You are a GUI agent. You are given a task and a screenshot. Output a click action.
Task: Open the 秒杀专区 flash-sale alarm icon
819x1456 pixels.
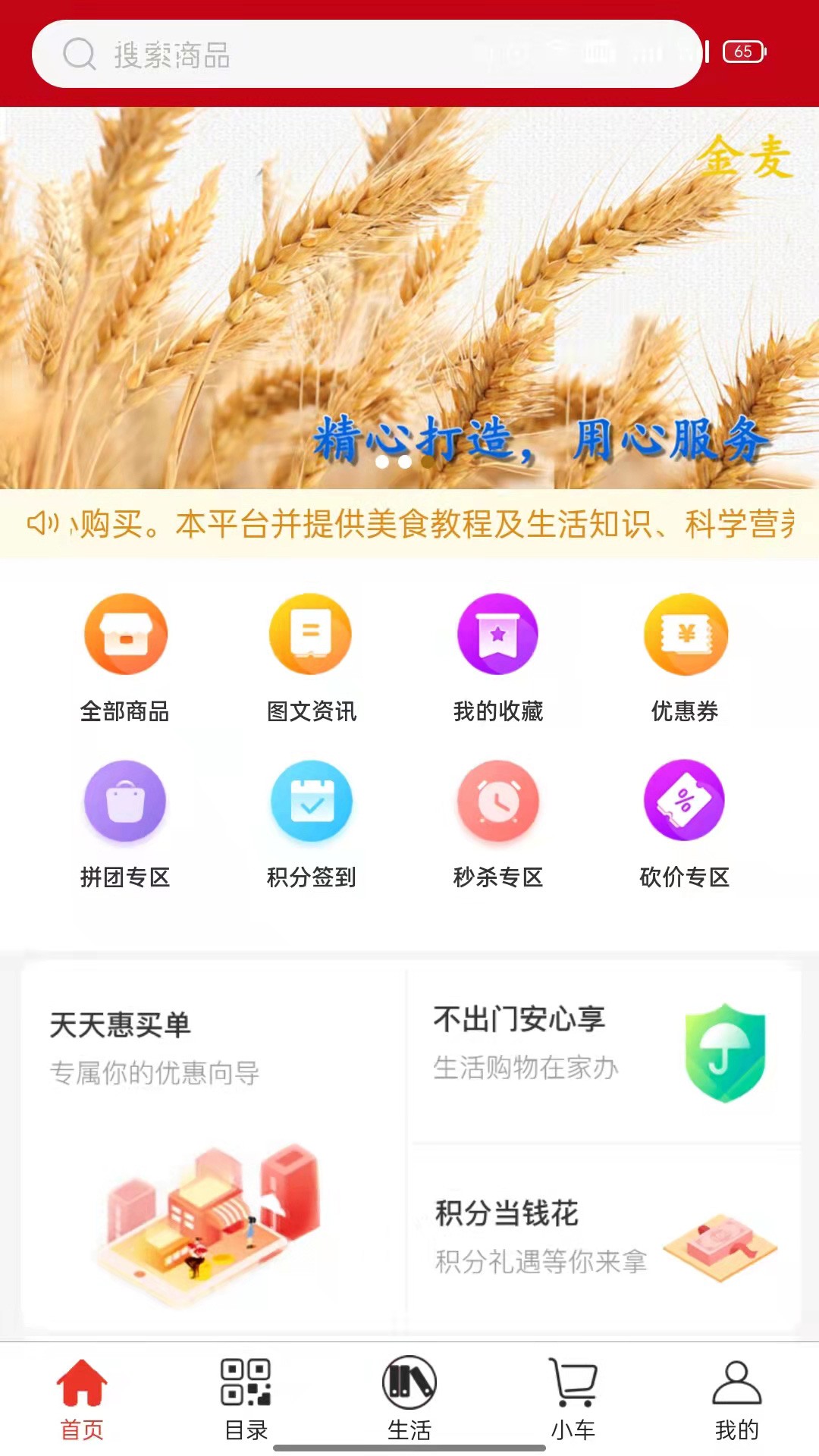tap(497, 802)
